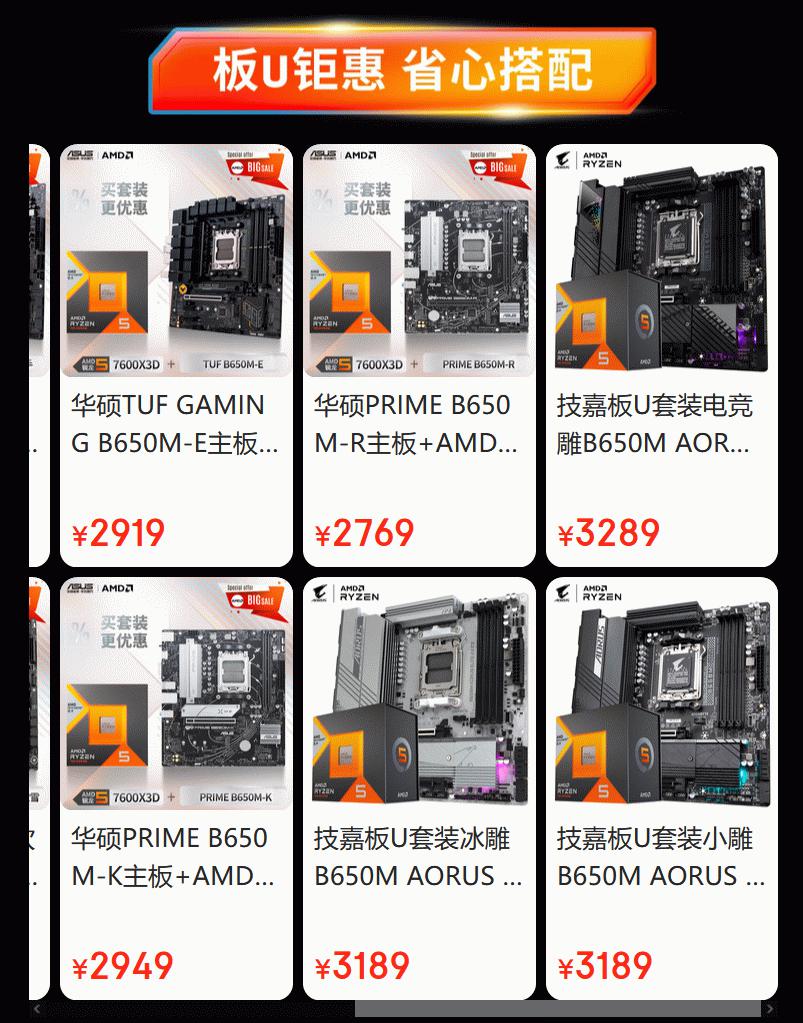This screenshot has width=803, height=1023.
Task: Tap the scrollbar's left arrow
Action: click(x=38, y=1010)
